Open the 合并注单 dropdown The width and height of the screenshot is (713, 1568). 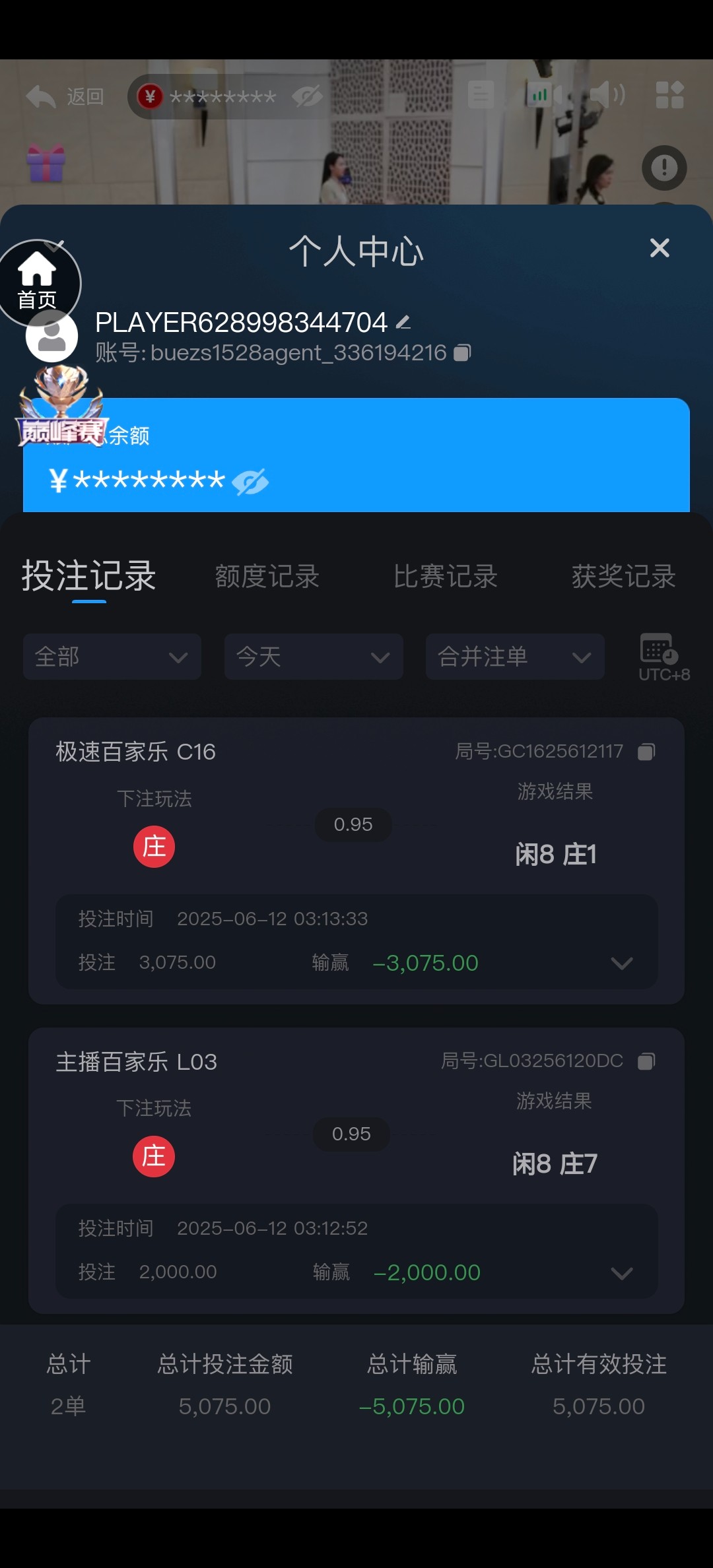point(515,657)
